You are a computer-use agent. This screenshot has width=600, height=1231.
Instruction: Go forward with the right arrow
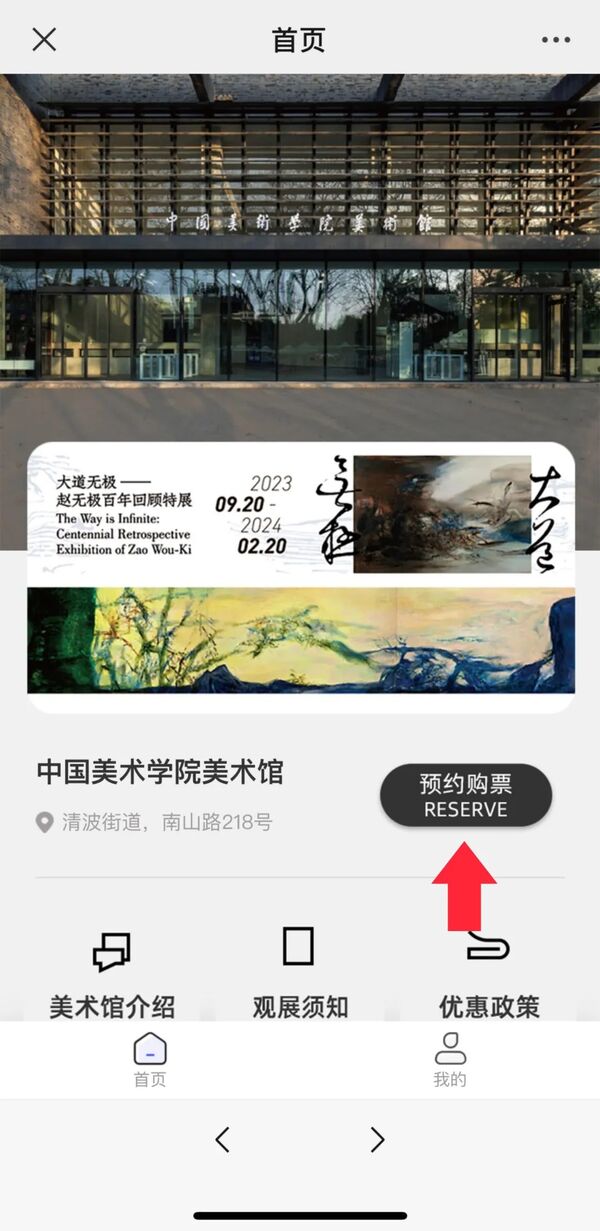[377, 1139]
